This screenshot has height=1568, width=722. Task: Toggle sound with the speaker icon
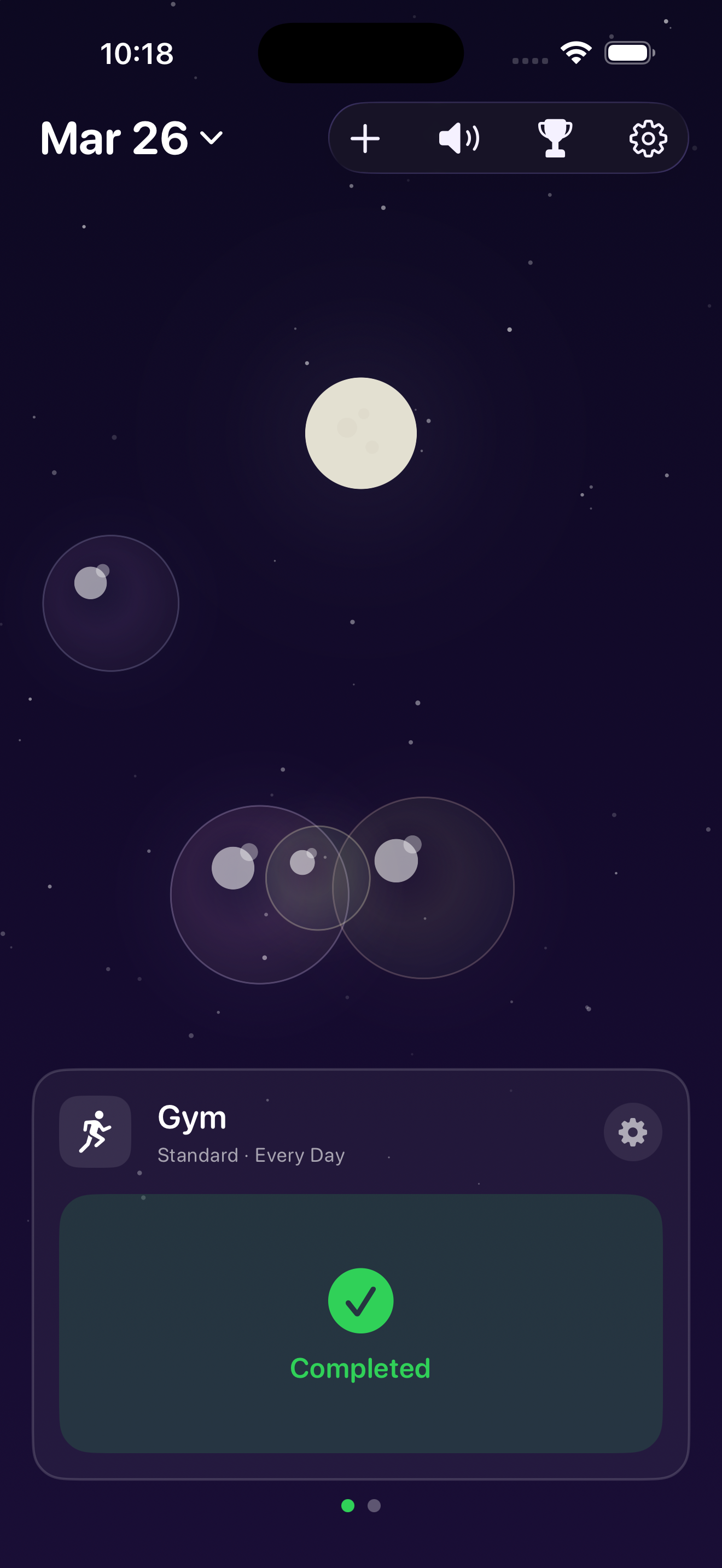tap(459, 138)
